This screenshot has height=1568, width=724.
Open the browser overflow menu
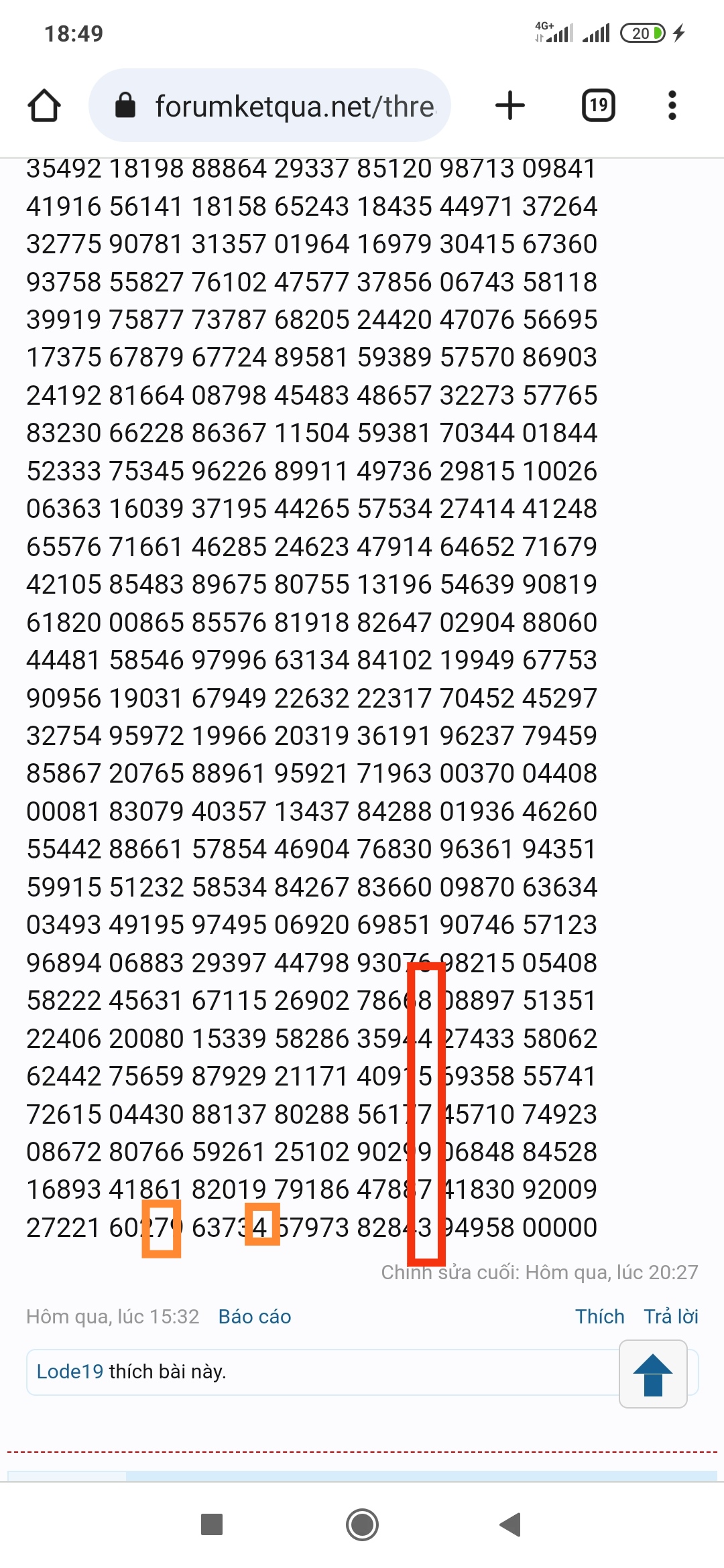(x=672, y=105)
